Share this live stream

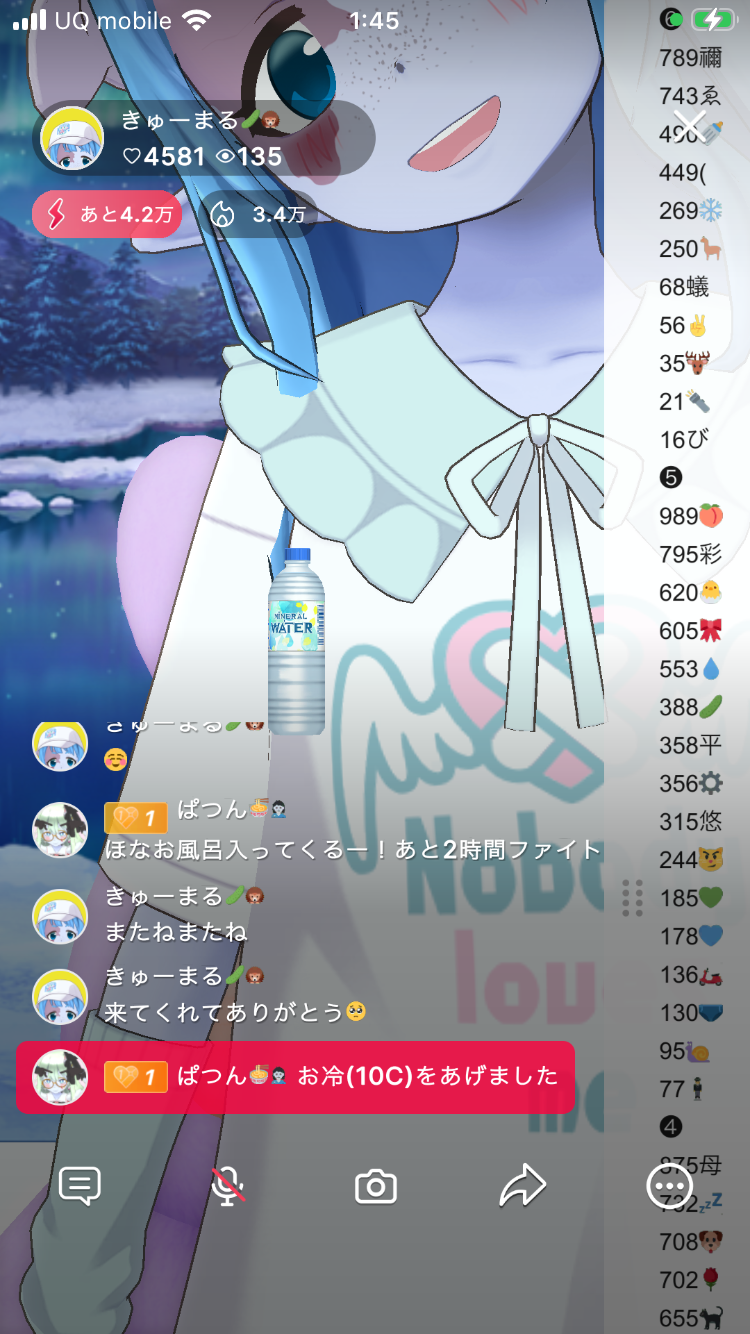522,1186
